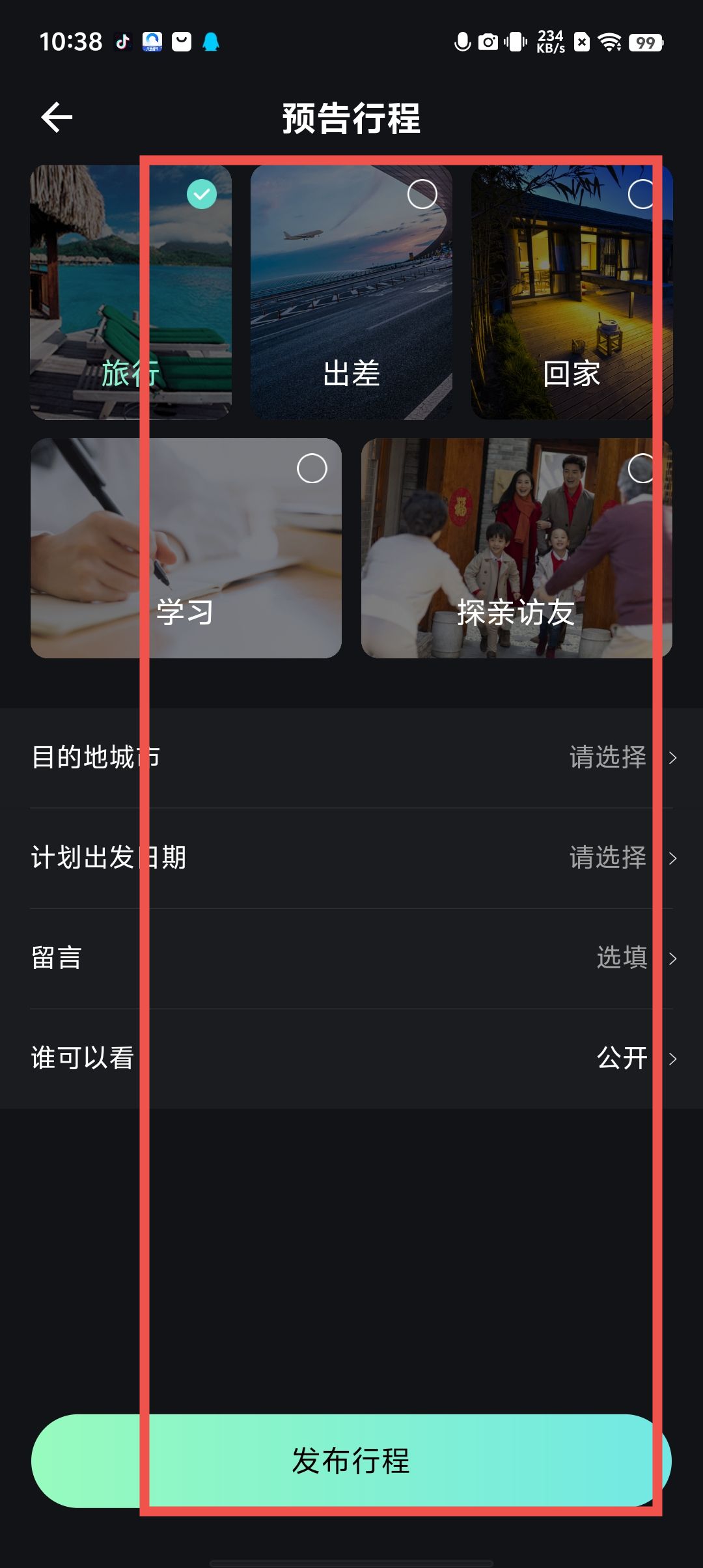Choose the 出差 trip type card
The width and height of the screenshot is (703, 1568).
tap(351, 292)
